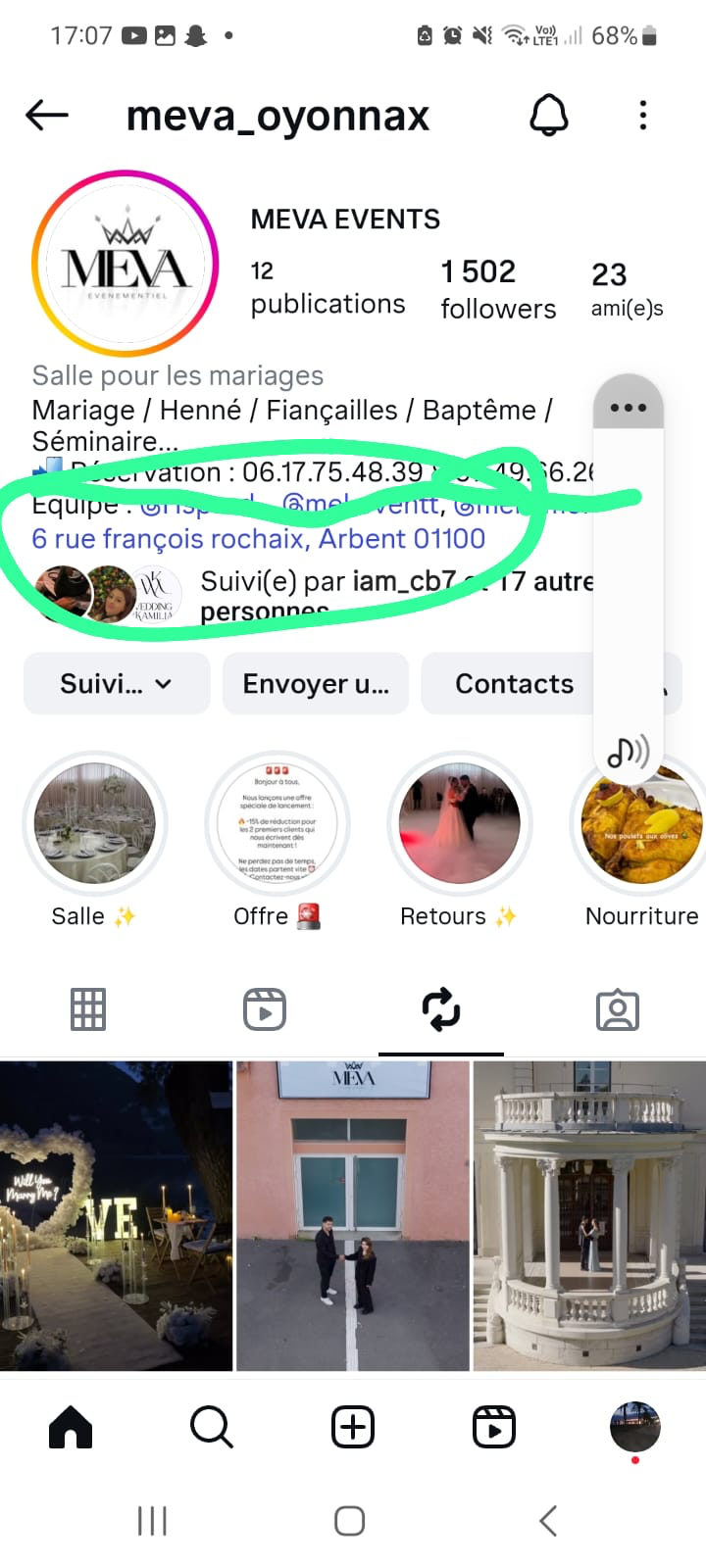Open the three-dot overflow menu
The width and height of the screenshot is (706, 1568).
point(643,116)
